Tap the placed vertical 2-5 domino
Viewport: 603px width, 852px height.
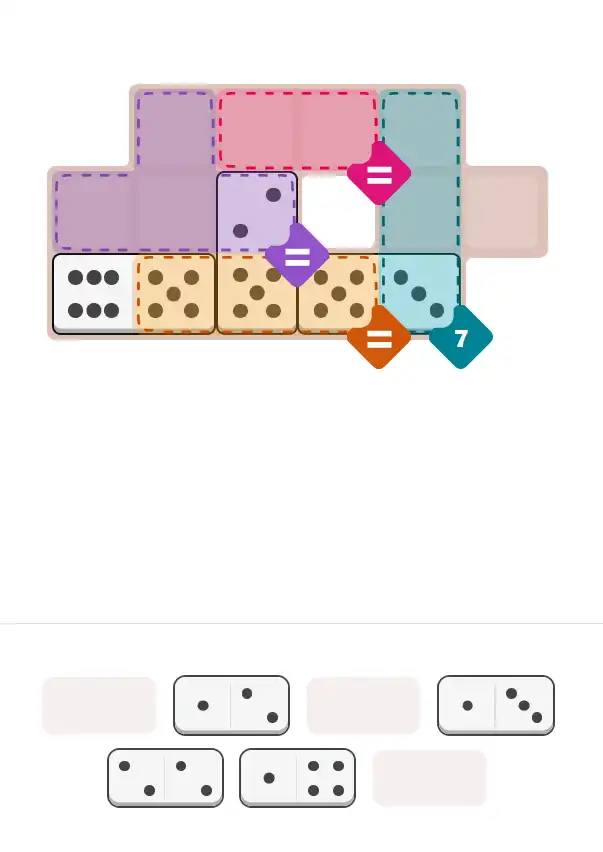click(x=257, y=252)
